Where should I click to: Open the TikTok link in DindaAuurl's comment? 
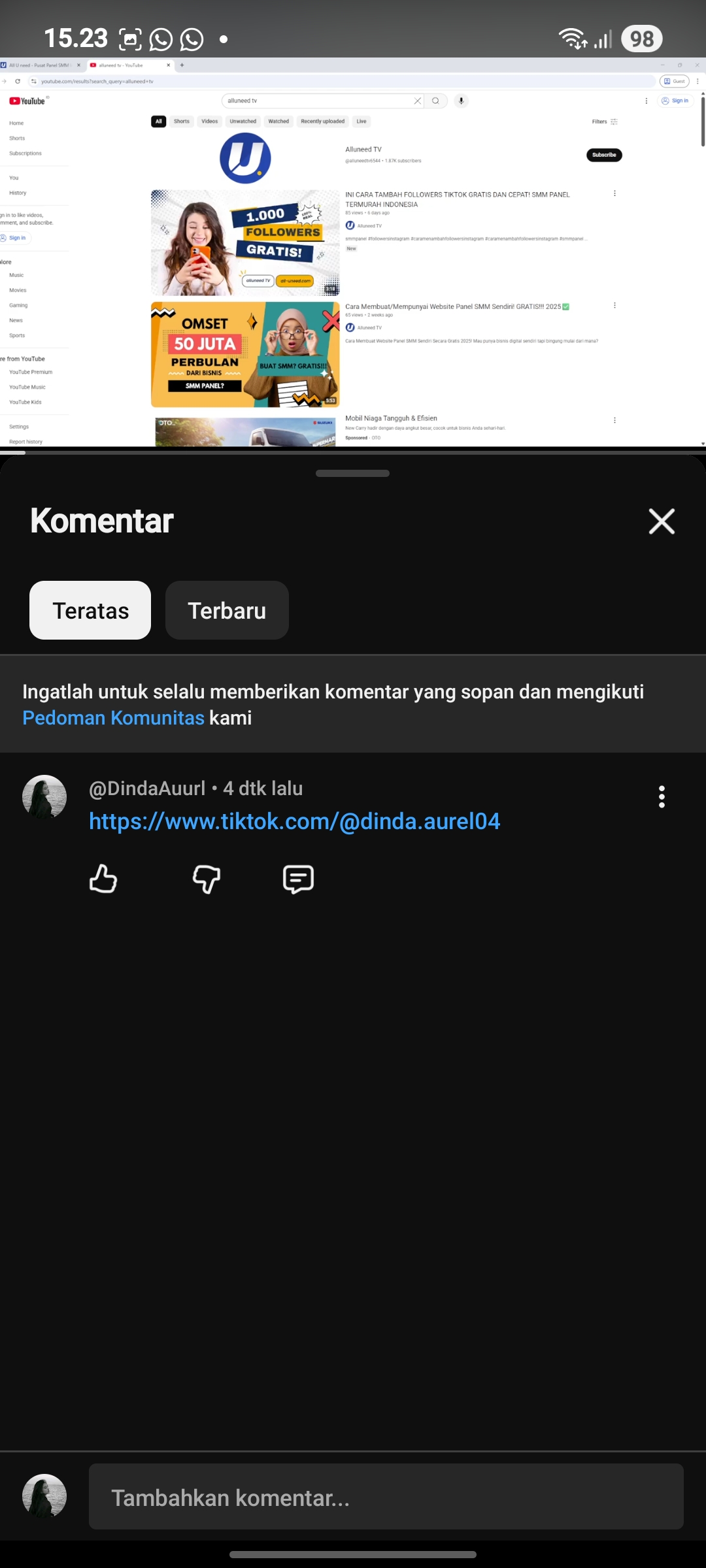click(x=295, y=821)
